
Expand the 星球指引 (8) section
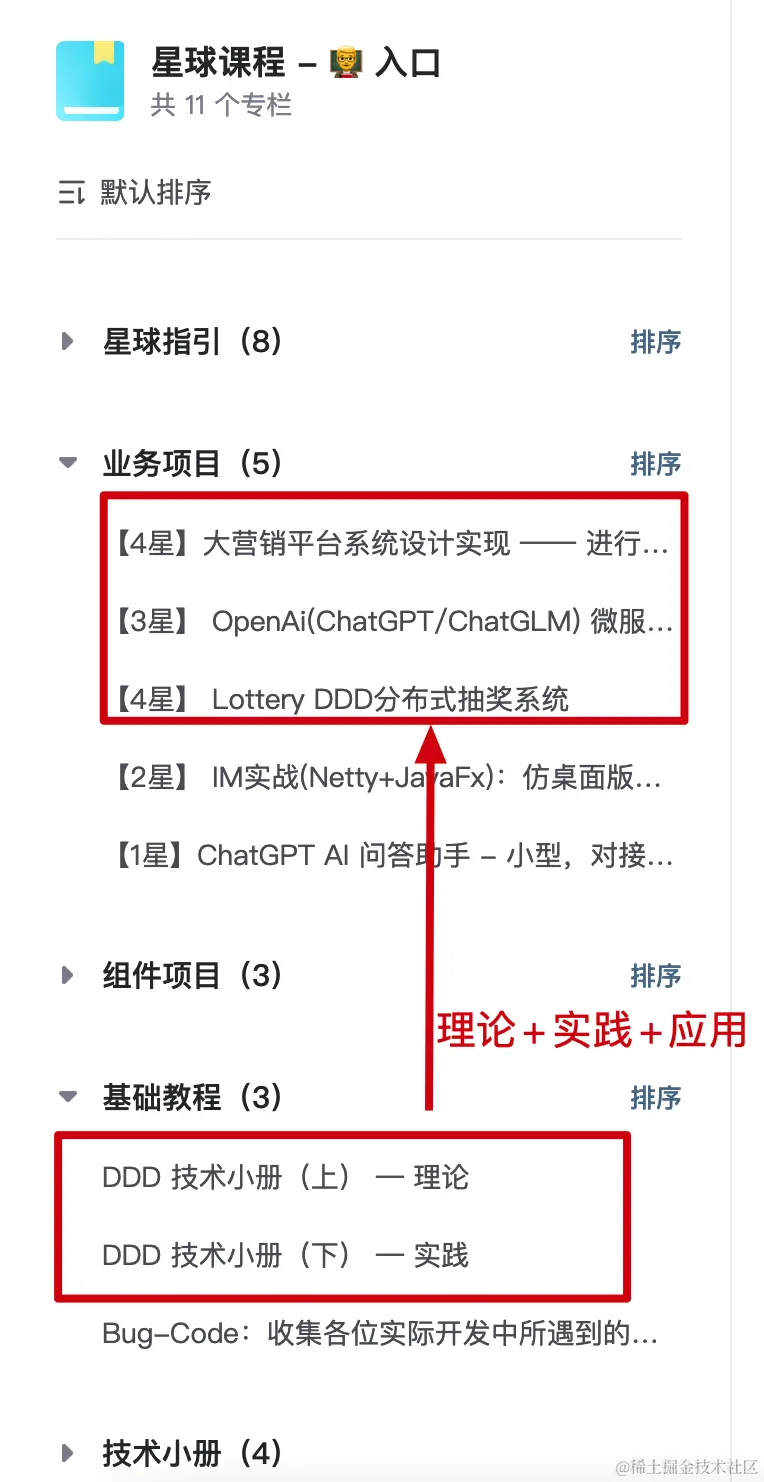click(x=68, y=342)
